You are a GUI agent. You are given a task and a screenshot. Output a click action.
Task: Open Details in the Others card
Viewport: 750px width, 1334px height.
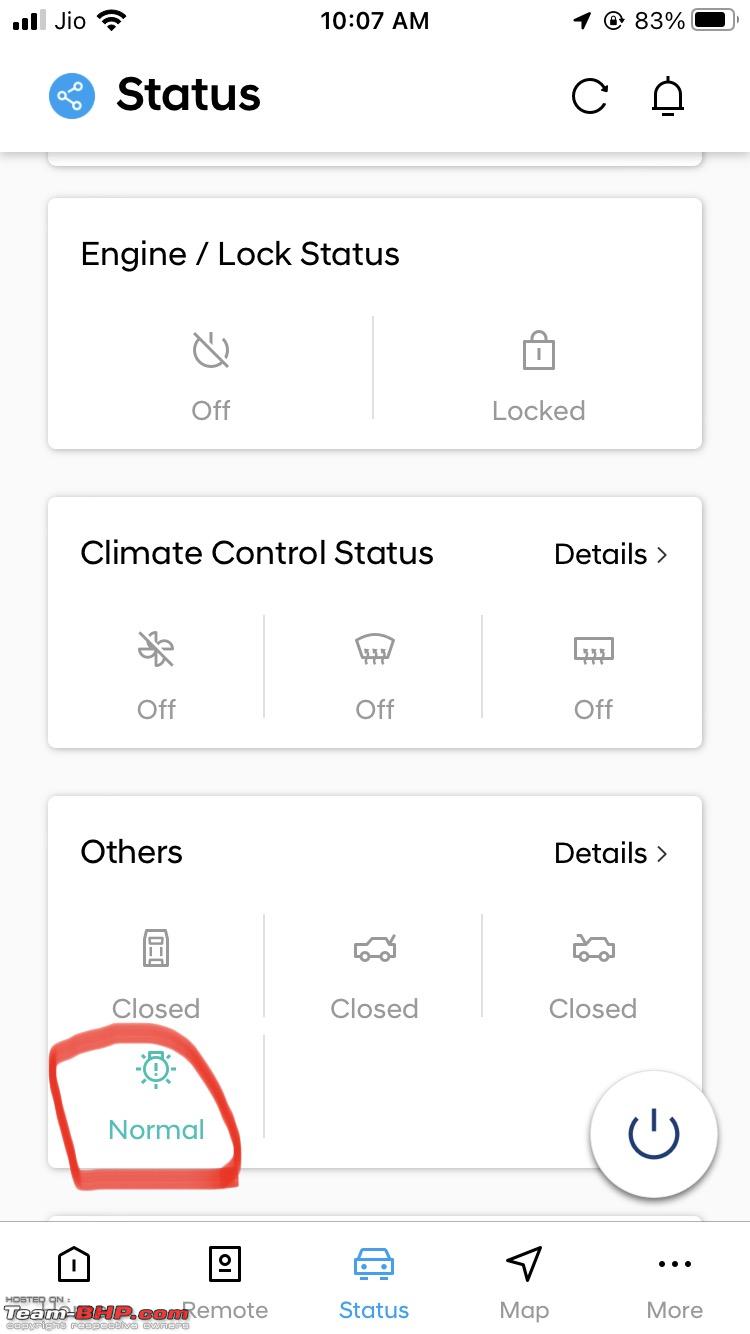[x=610, y=853]
